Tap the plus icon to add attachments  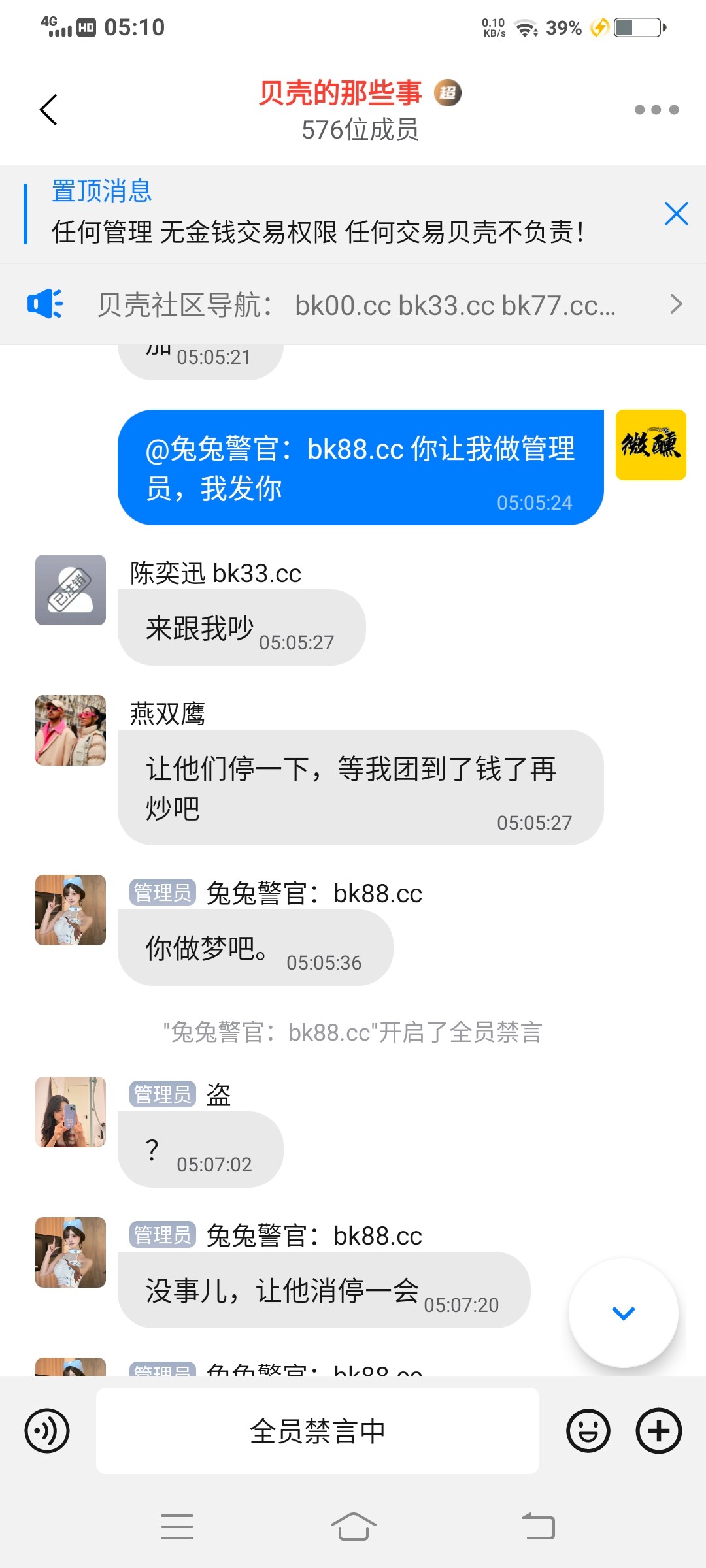click(658, 1431)
